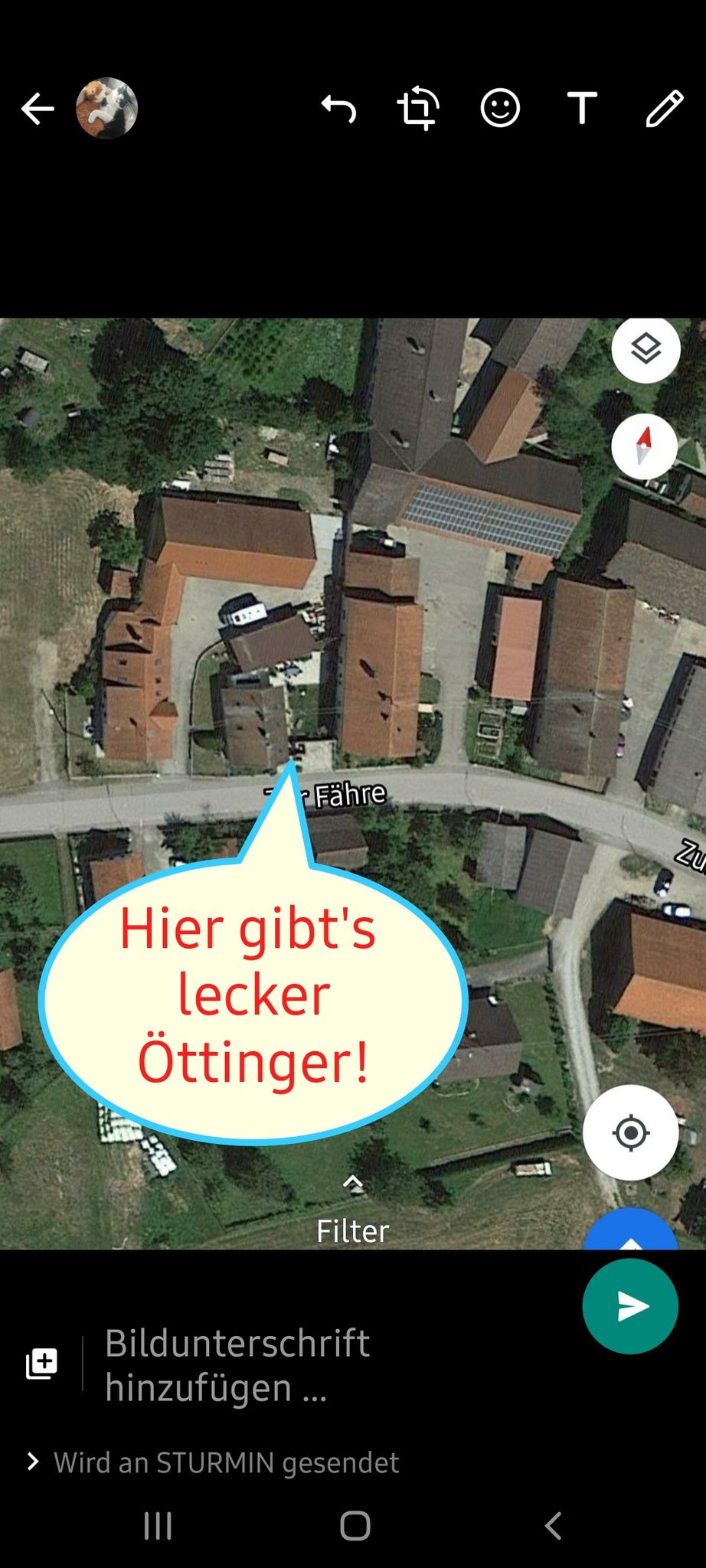Open the crop and rotate tool
The width and height of the screenshot is (706, 1568).
click(x=419, y=108)
